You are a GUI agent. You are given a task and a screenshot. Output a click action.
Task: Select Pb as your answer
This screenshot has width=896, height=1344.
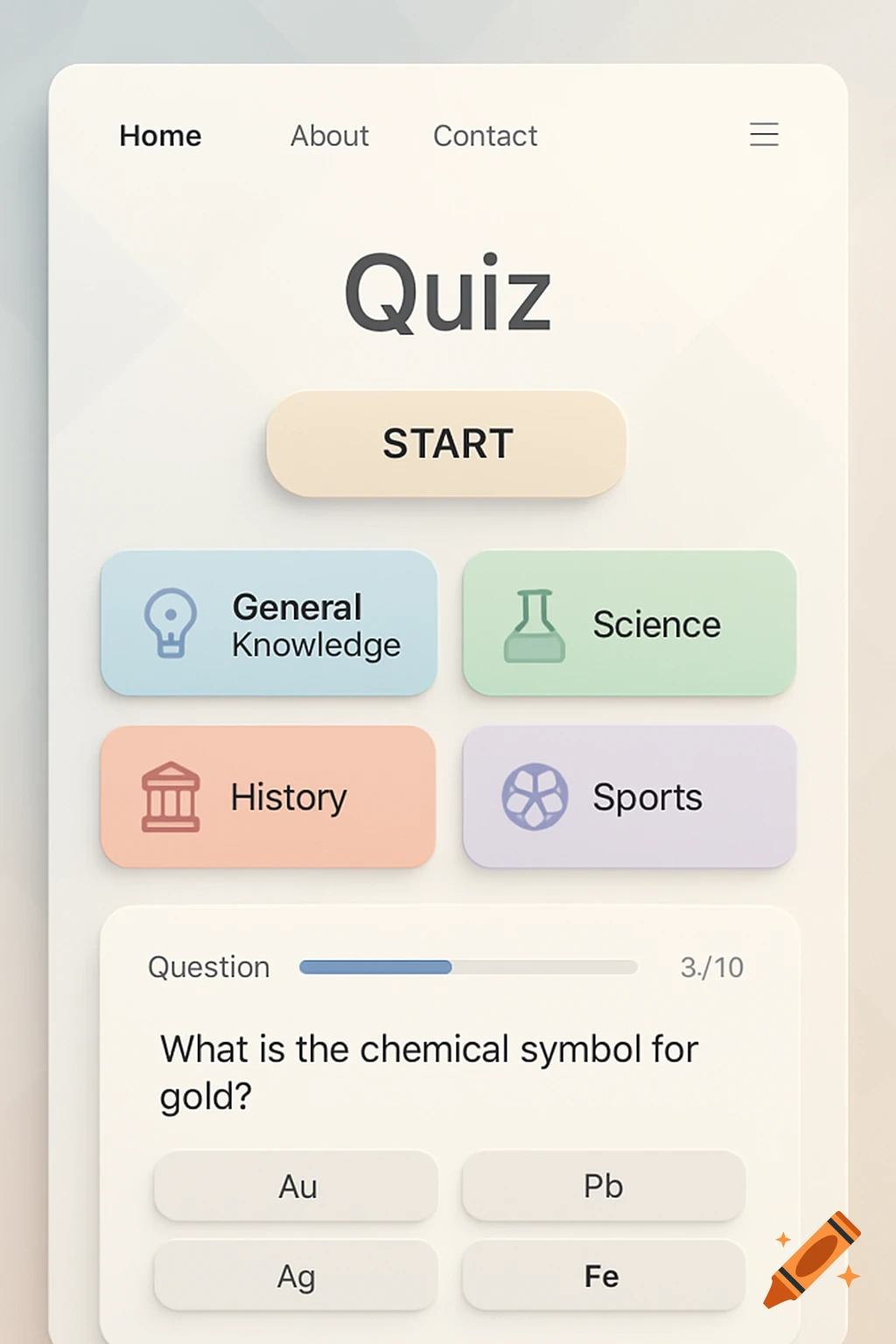click(x=602, y=1186)
